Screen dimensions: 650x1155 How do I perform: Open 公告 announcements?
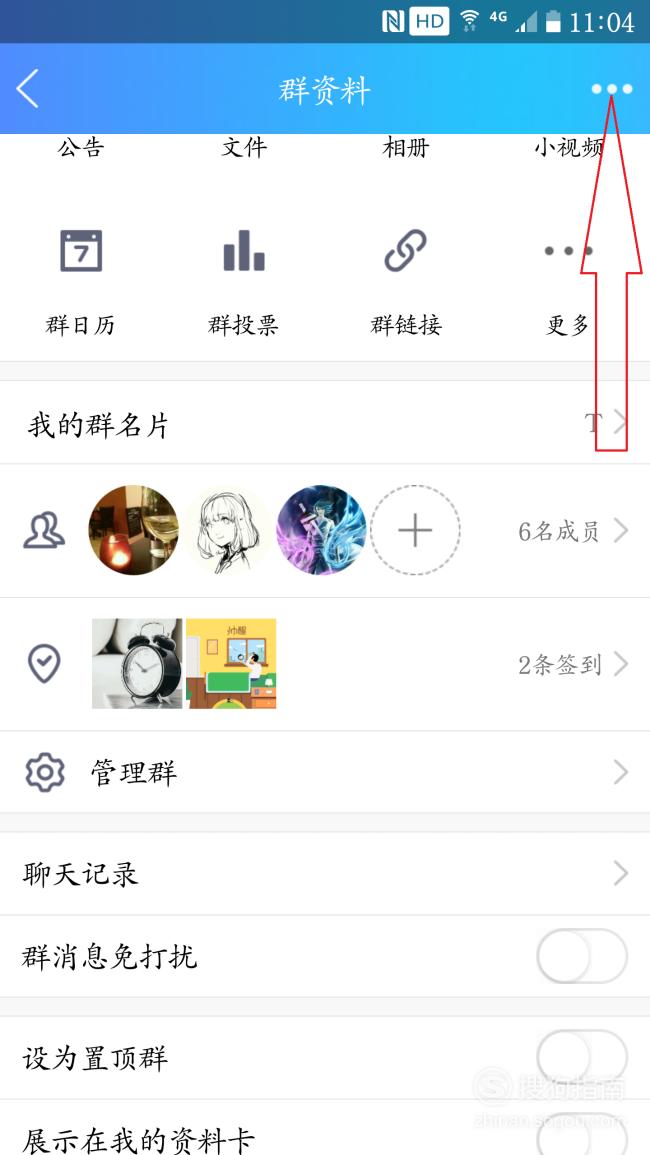pos(81,148)
